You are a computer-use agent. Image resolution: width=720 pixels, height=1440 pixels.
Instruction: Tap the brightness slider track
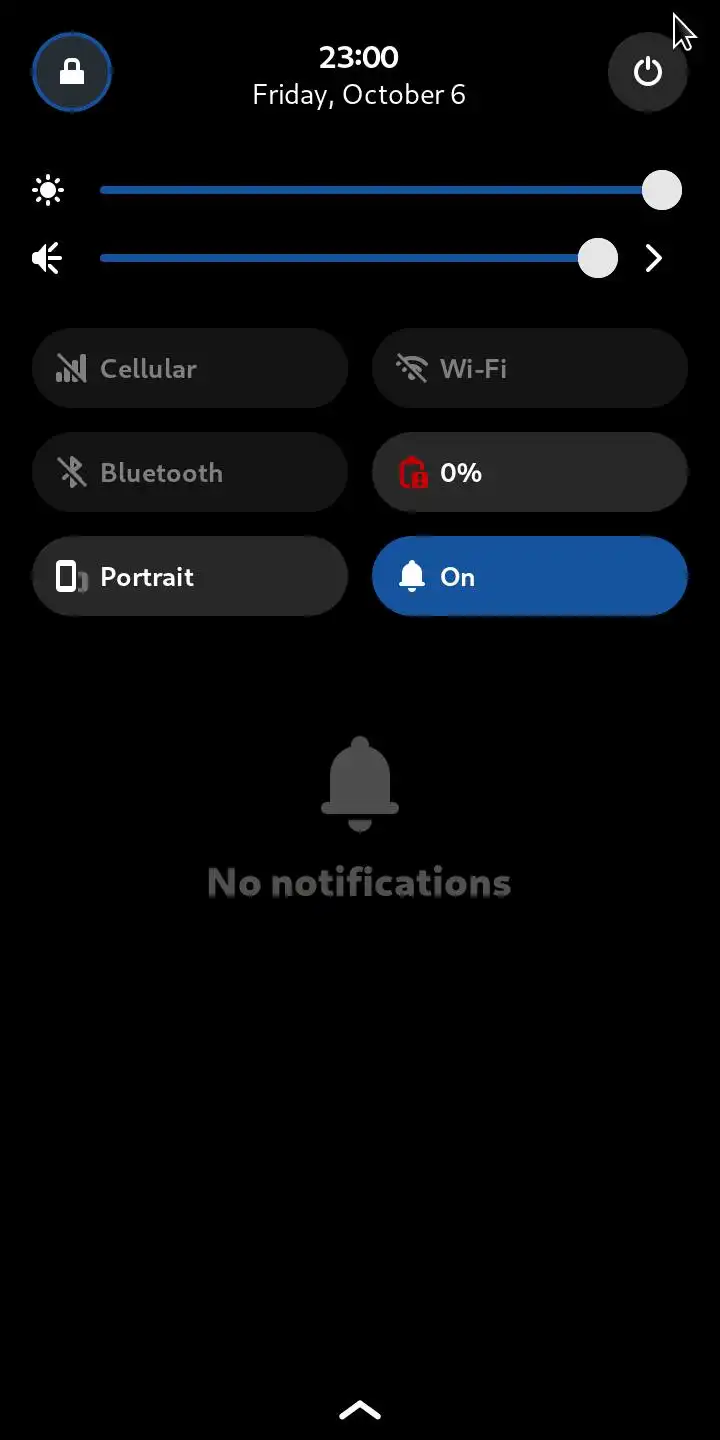click(x=370, y=190)
